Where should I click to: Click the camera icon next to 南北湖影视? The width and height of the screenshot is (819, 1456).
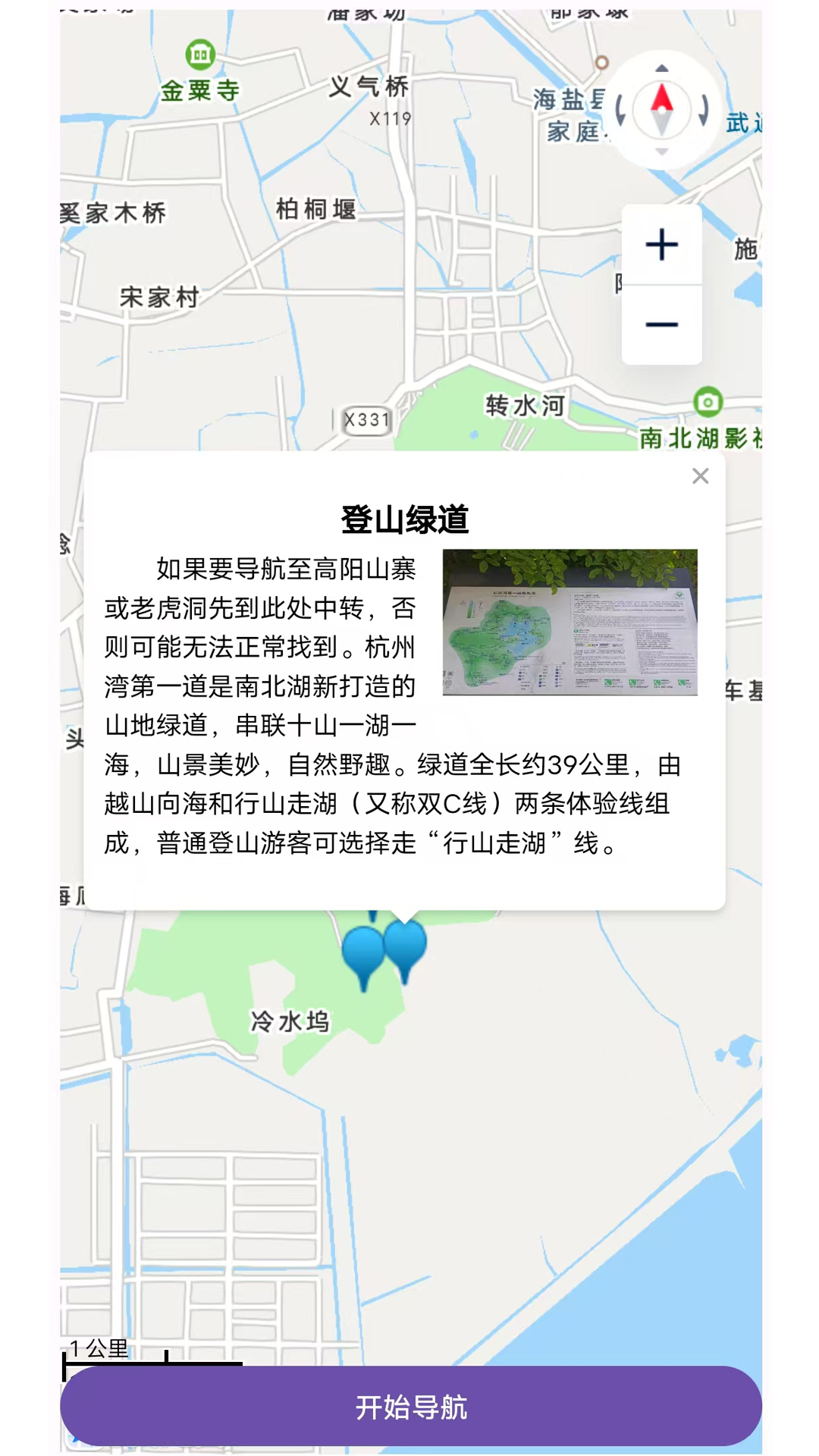[707, 401]
